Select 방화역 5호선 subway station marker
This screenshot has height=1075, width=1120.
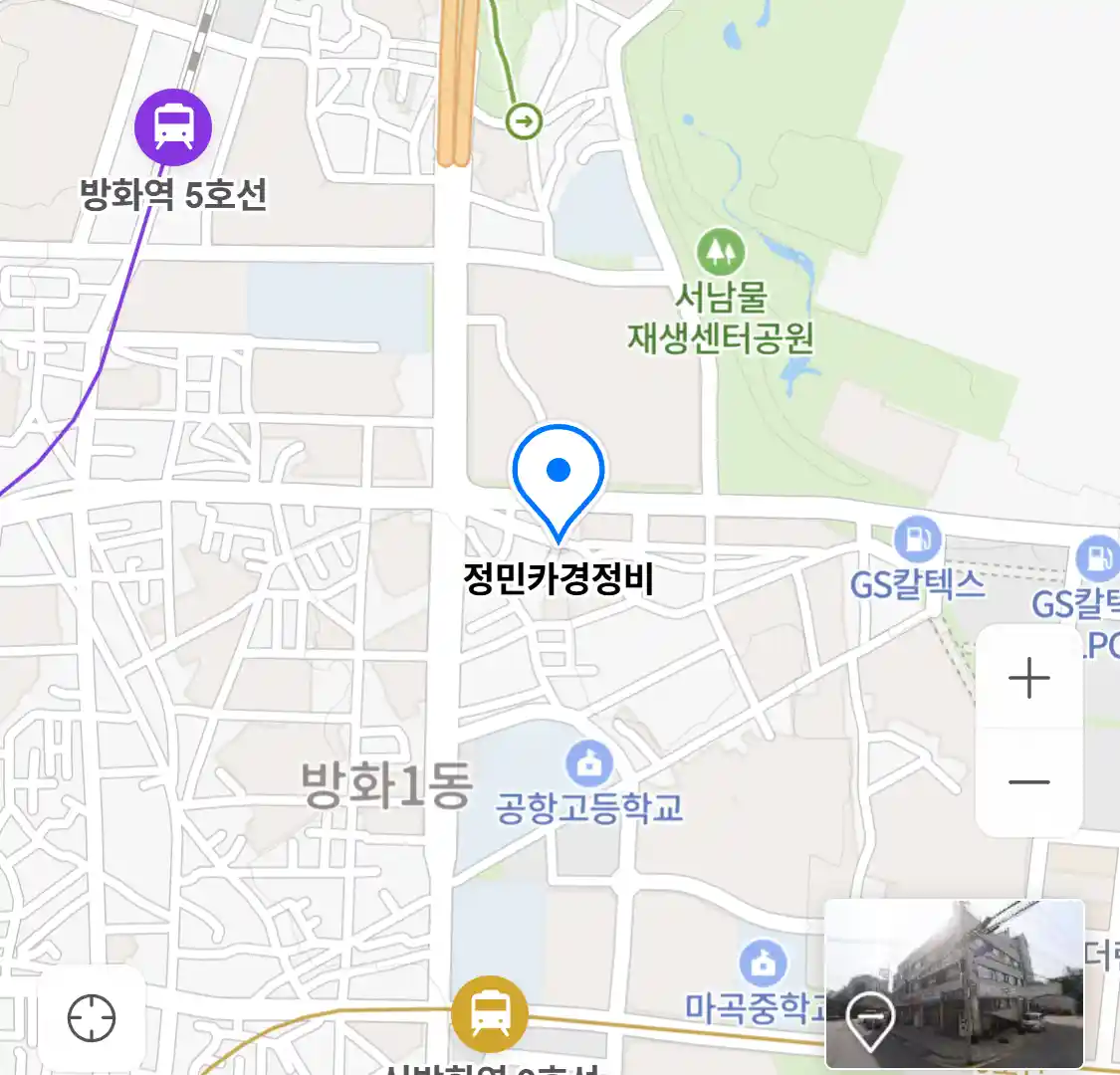click(173, 126)
